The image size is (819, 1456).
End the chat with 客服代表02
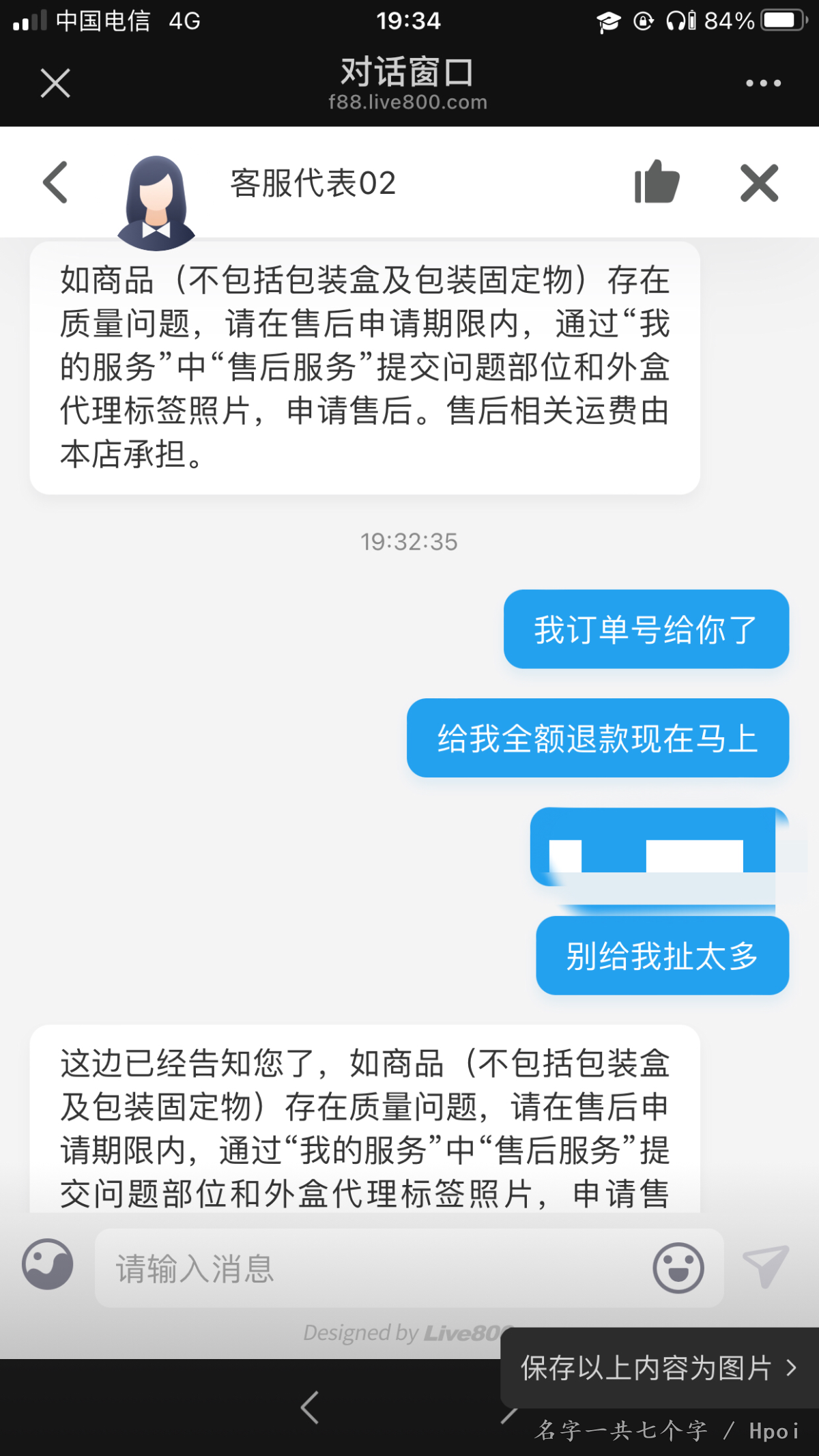[759, 183]
